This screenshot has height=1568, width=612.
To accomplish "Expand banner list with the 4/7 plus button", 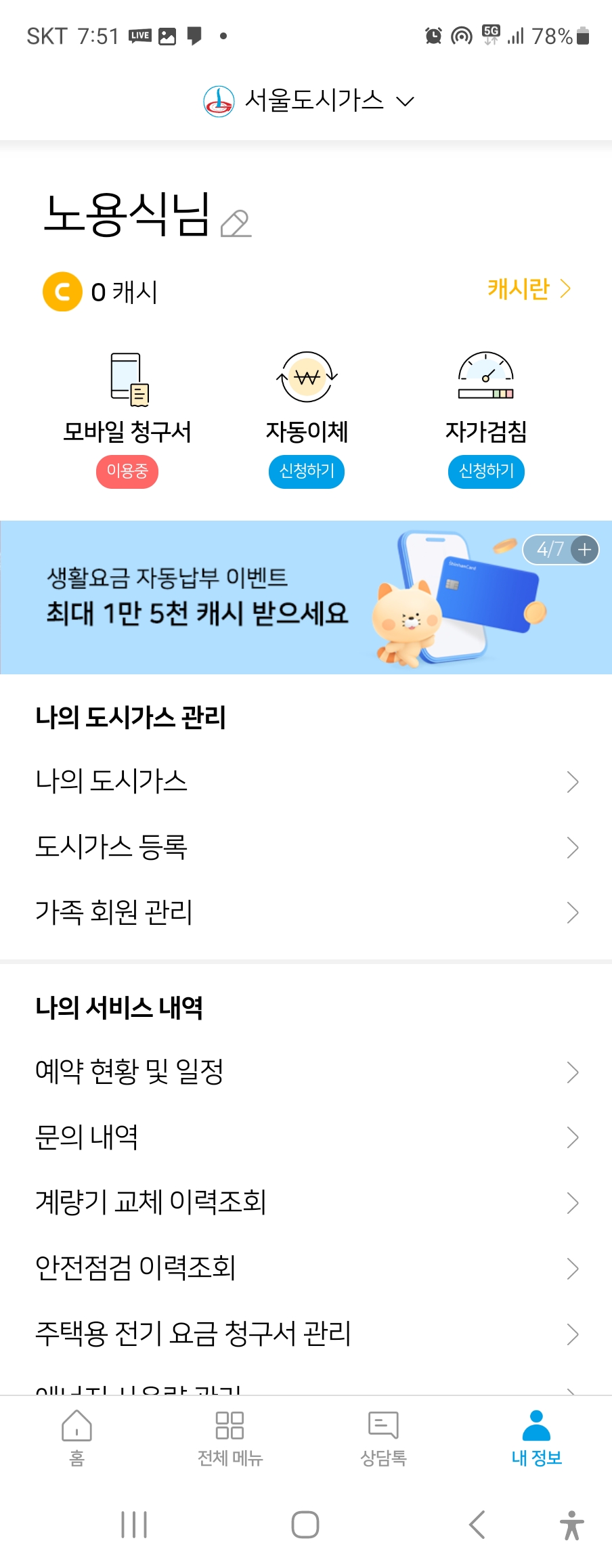I will click(x=585, y=550).
